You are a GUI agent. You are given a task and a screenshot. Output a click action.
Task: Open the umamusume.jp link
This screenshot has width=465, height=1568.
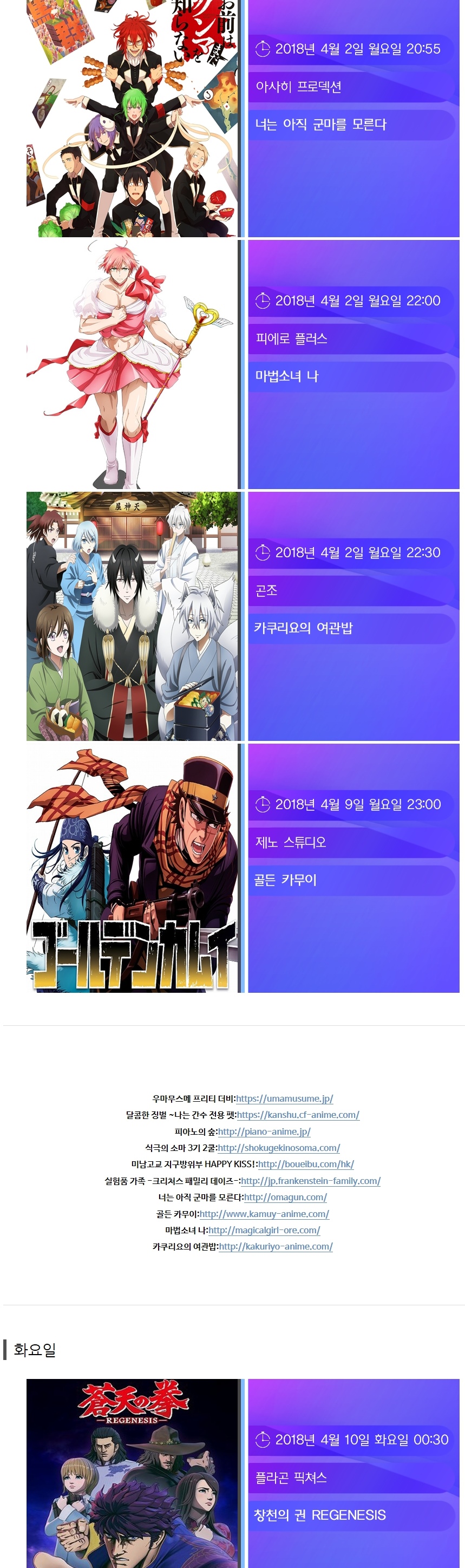pos(284,1098)
